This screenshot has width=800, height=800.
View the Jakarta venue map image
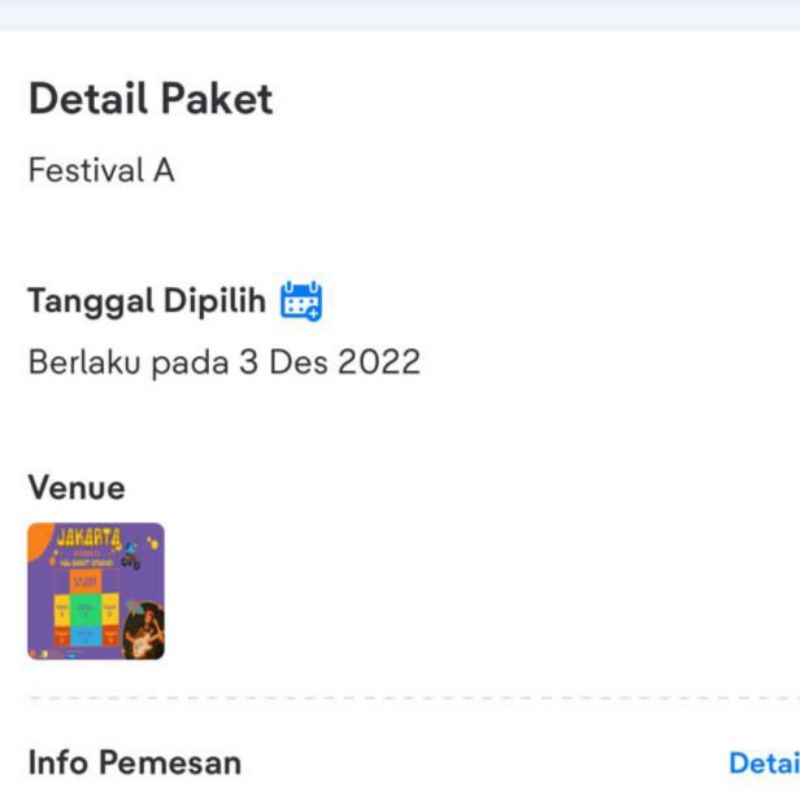coord(96,591)
